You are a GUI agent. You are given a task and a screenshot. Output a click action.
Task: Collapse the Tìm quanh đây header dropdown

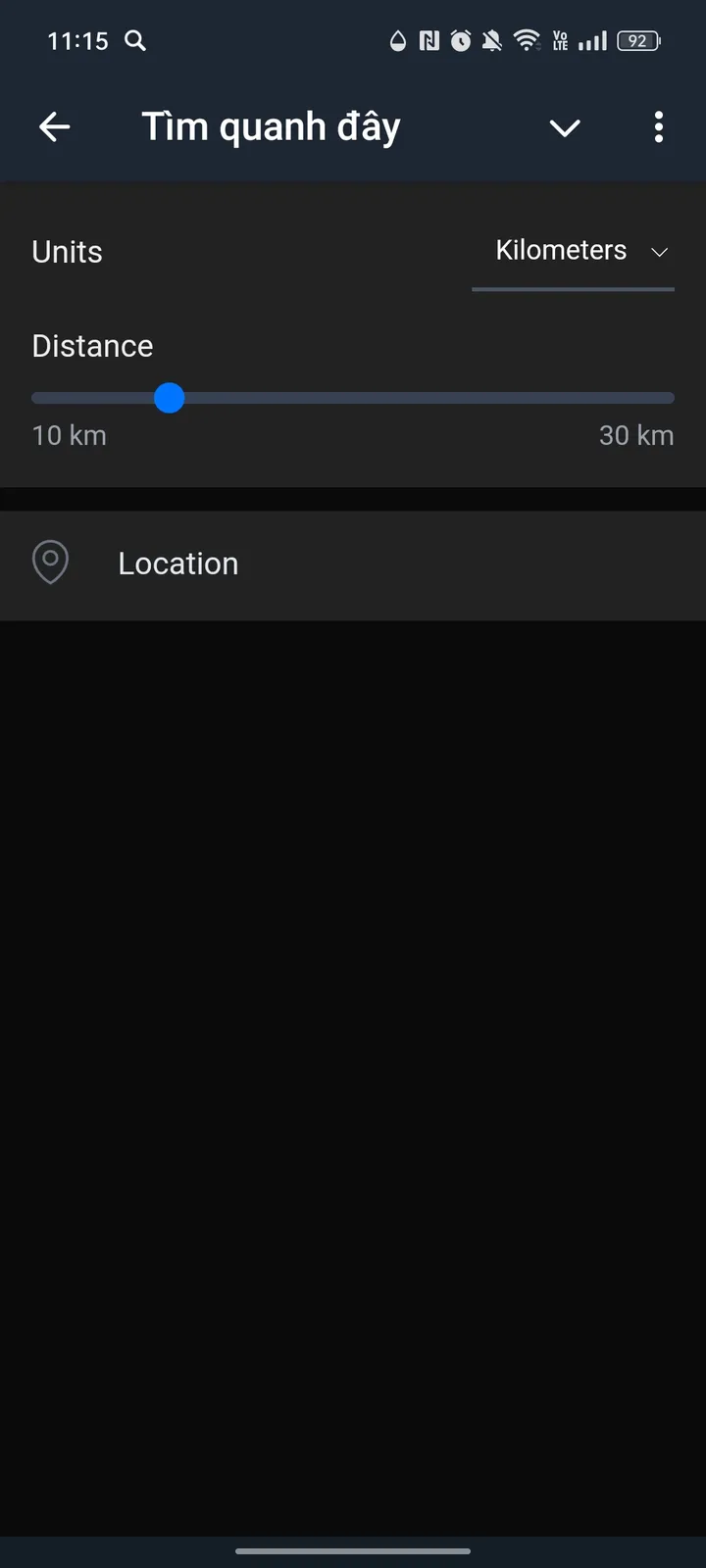[565, 127]
